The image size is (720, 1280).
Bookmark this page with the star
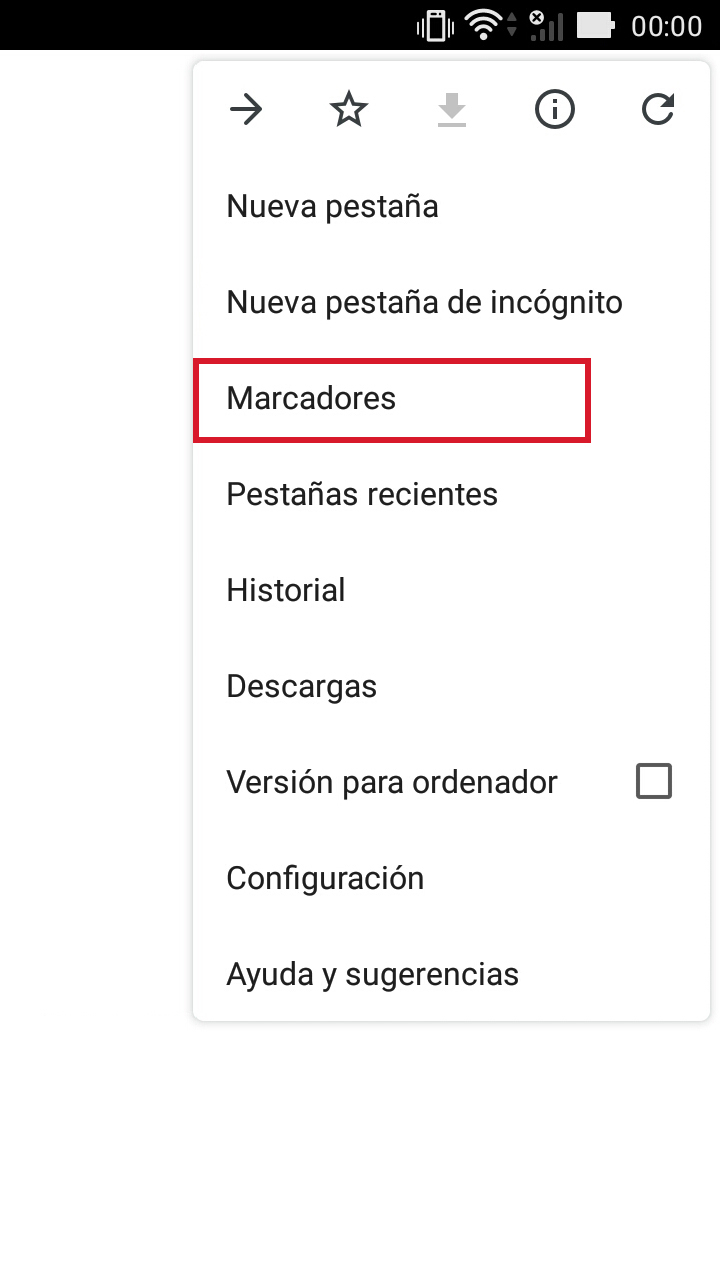tap(349, 110)
